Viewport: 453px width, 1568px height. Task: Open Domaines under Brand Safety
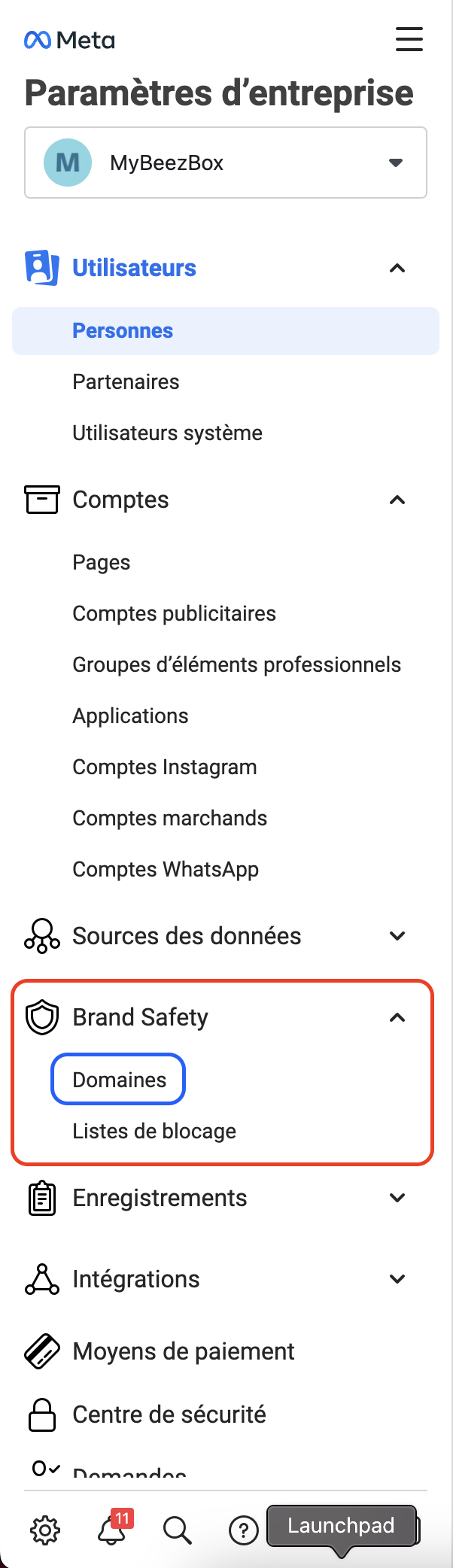(119, 1080)
